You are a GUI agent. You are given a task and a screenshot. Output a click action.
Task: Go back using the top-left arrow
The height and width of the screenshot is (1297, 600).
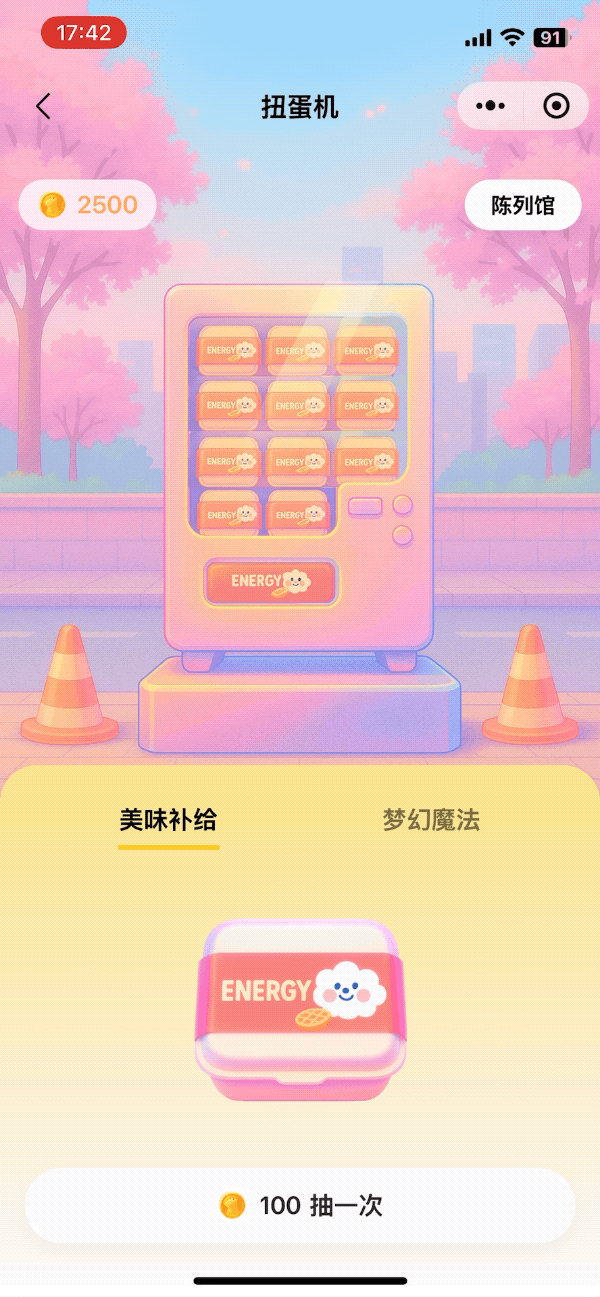coord(43,107)
